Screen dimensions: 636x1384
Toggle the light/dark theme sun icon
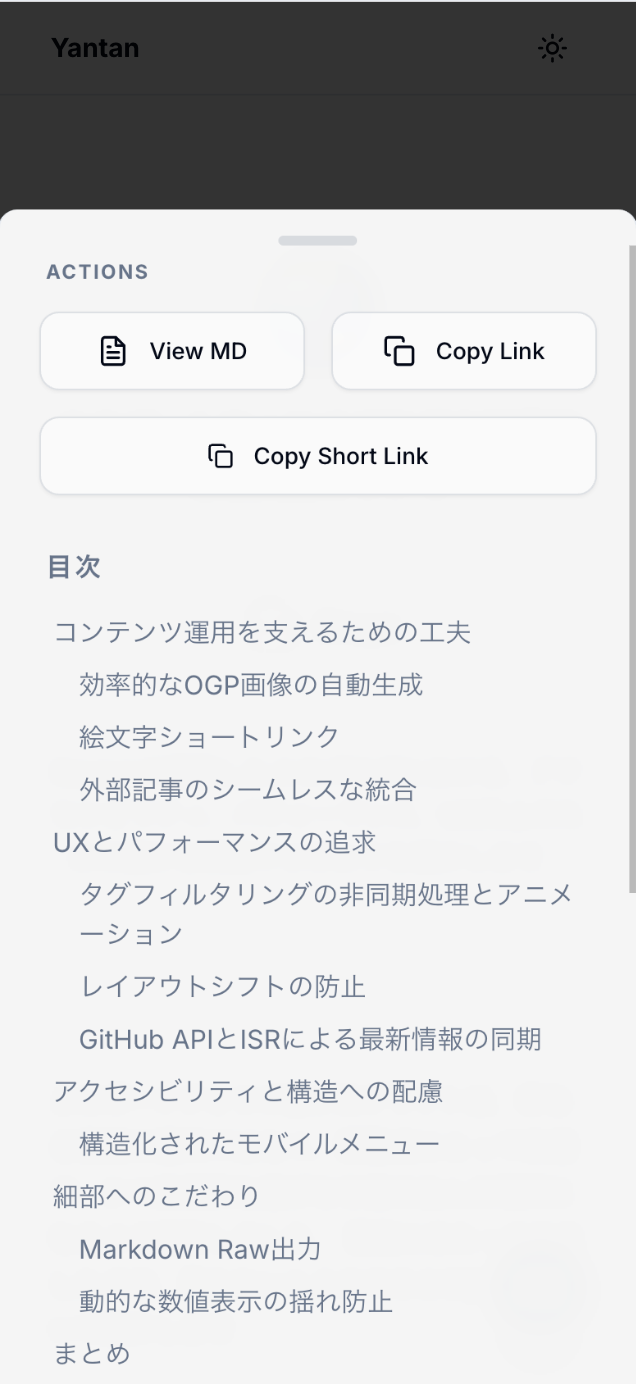coord(552,48)
